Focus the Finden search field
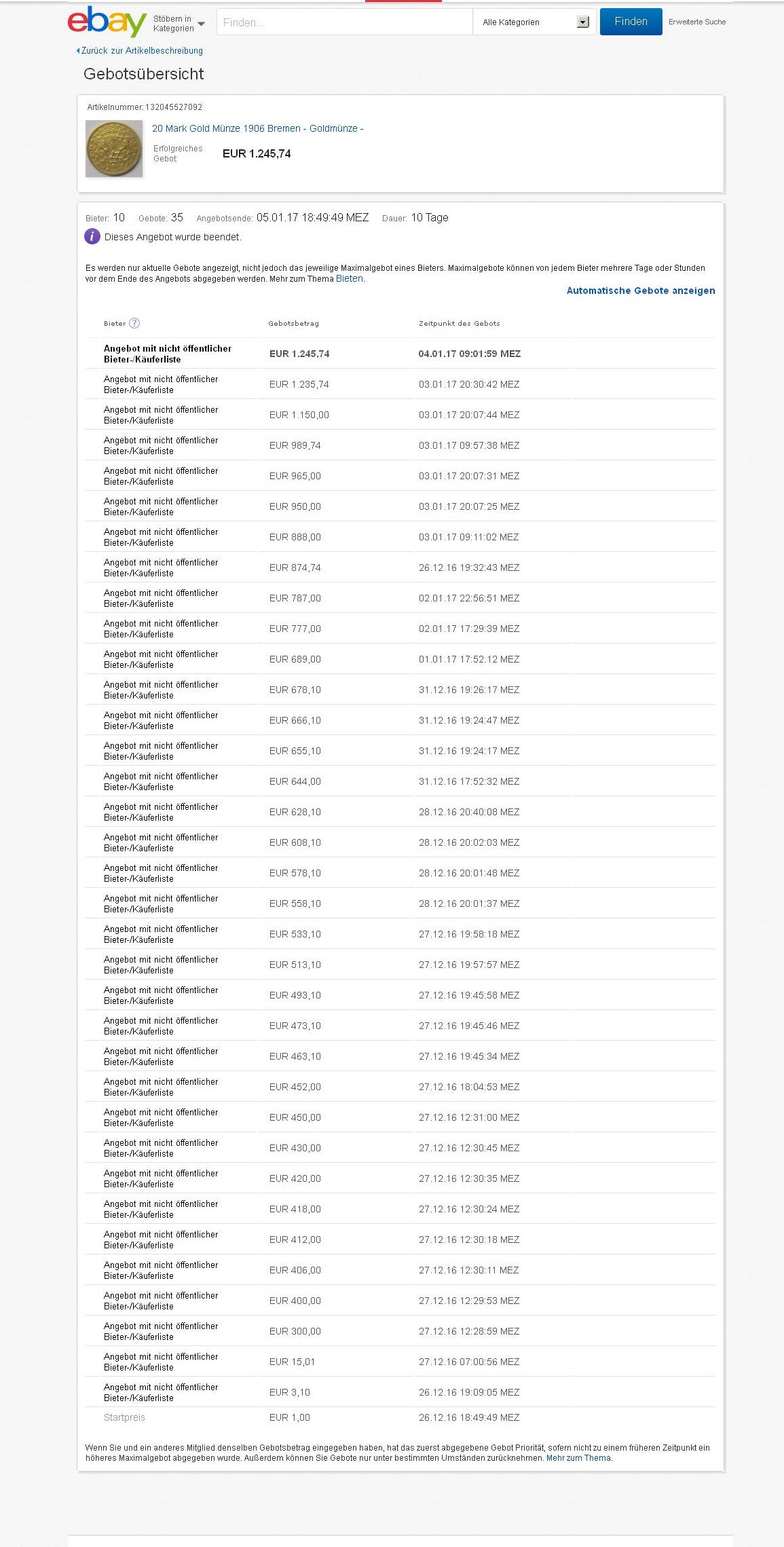Screen dimensions: 784x1547 coord(344,22)
